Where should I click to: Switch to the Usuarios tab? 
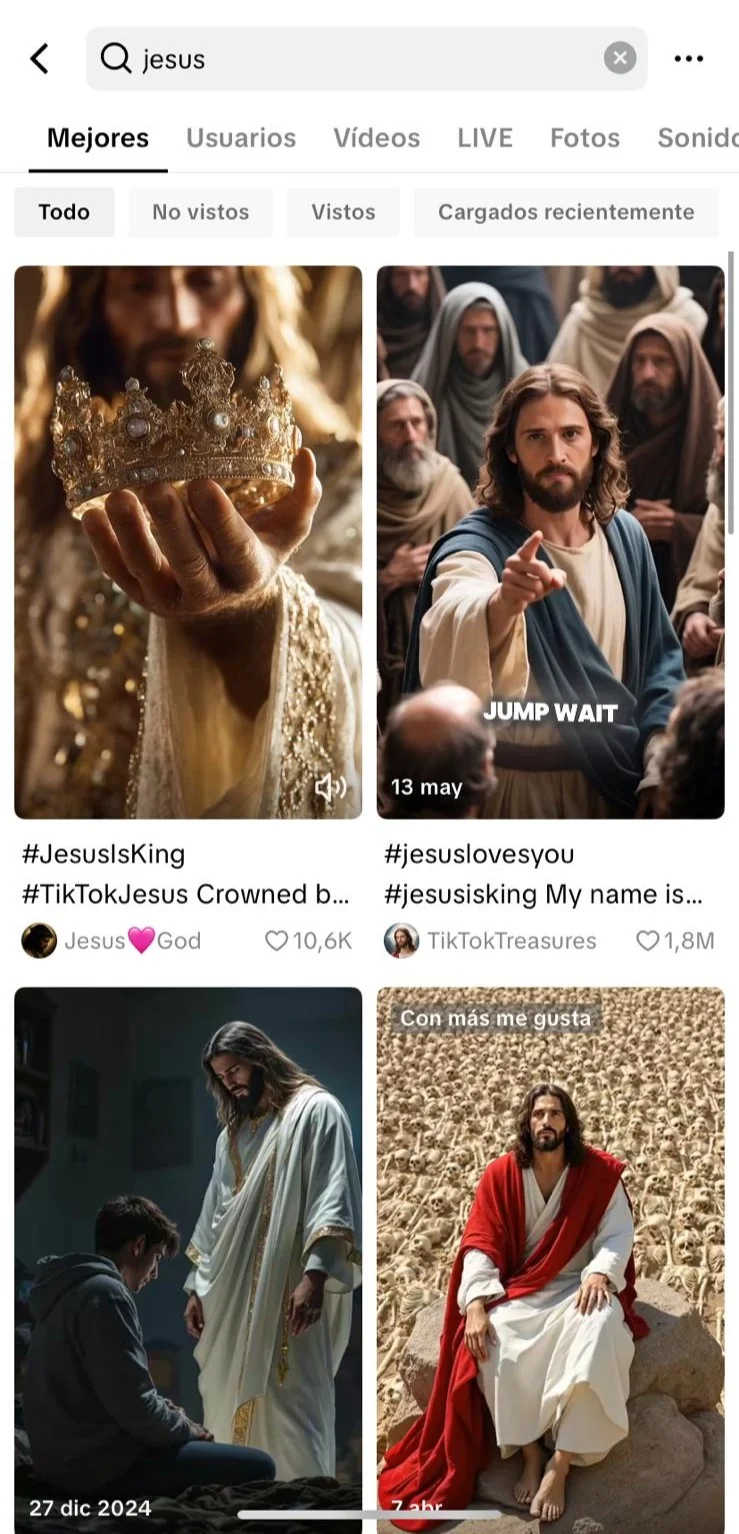click(241, 138)
